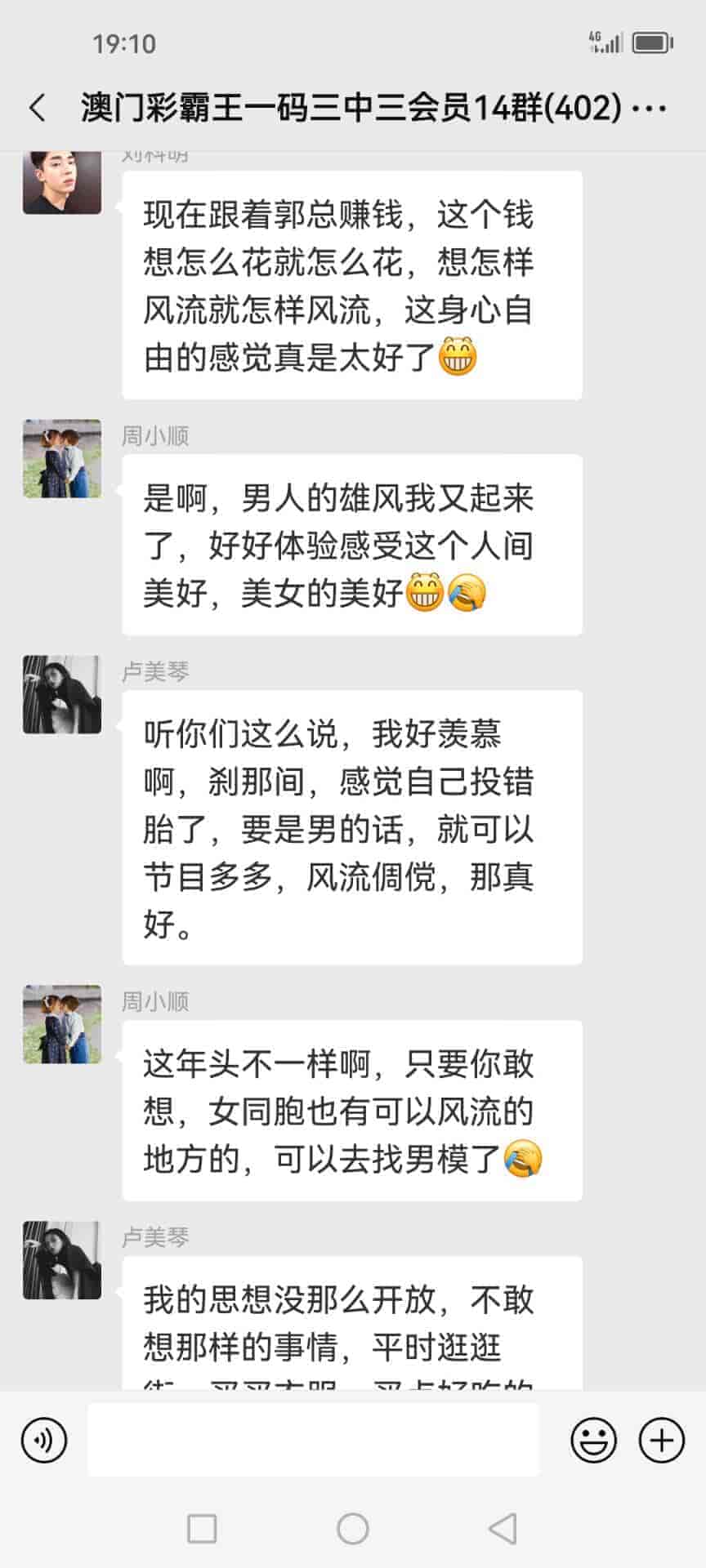Go back from the group chat
Screen dimensions: 706x1568
coord(37,108)
